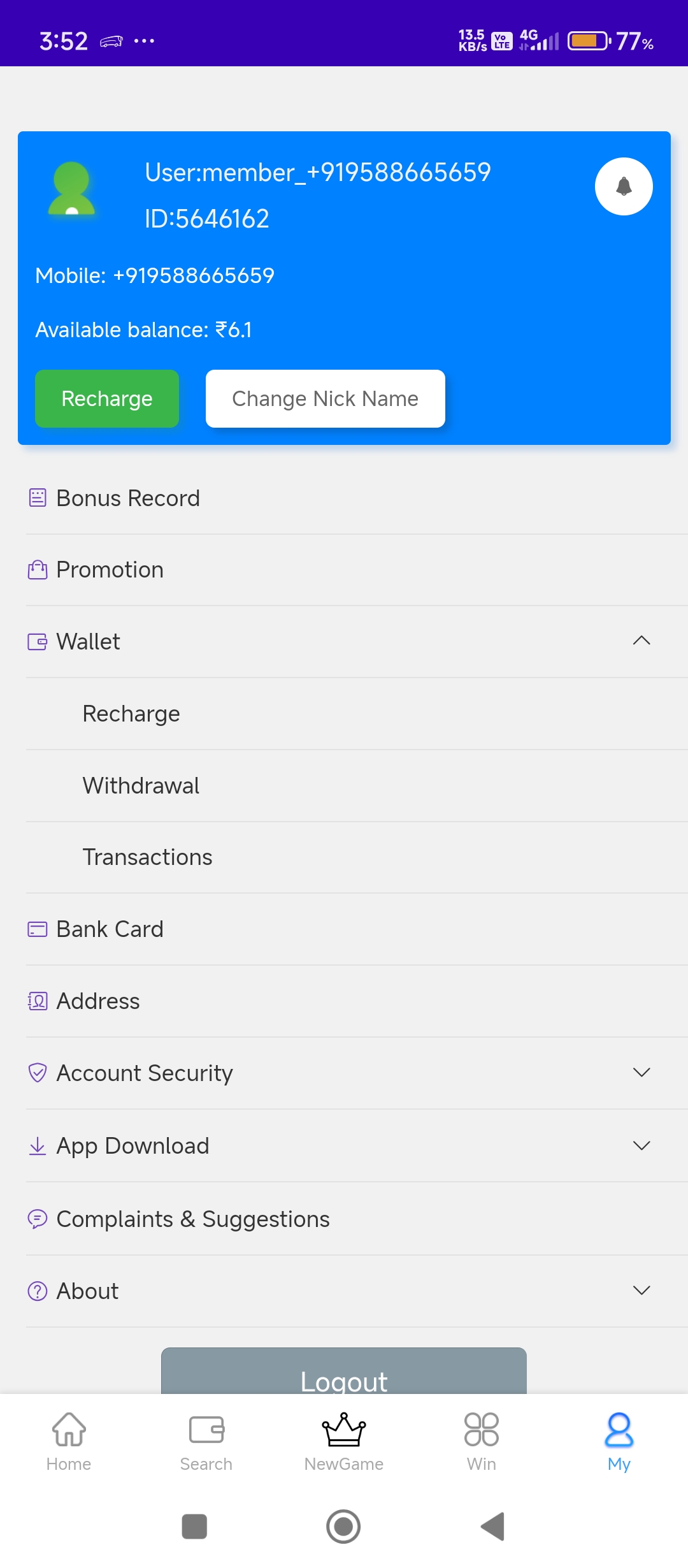
Task: Expand the About section
Action: click(x=641, y=1291)
